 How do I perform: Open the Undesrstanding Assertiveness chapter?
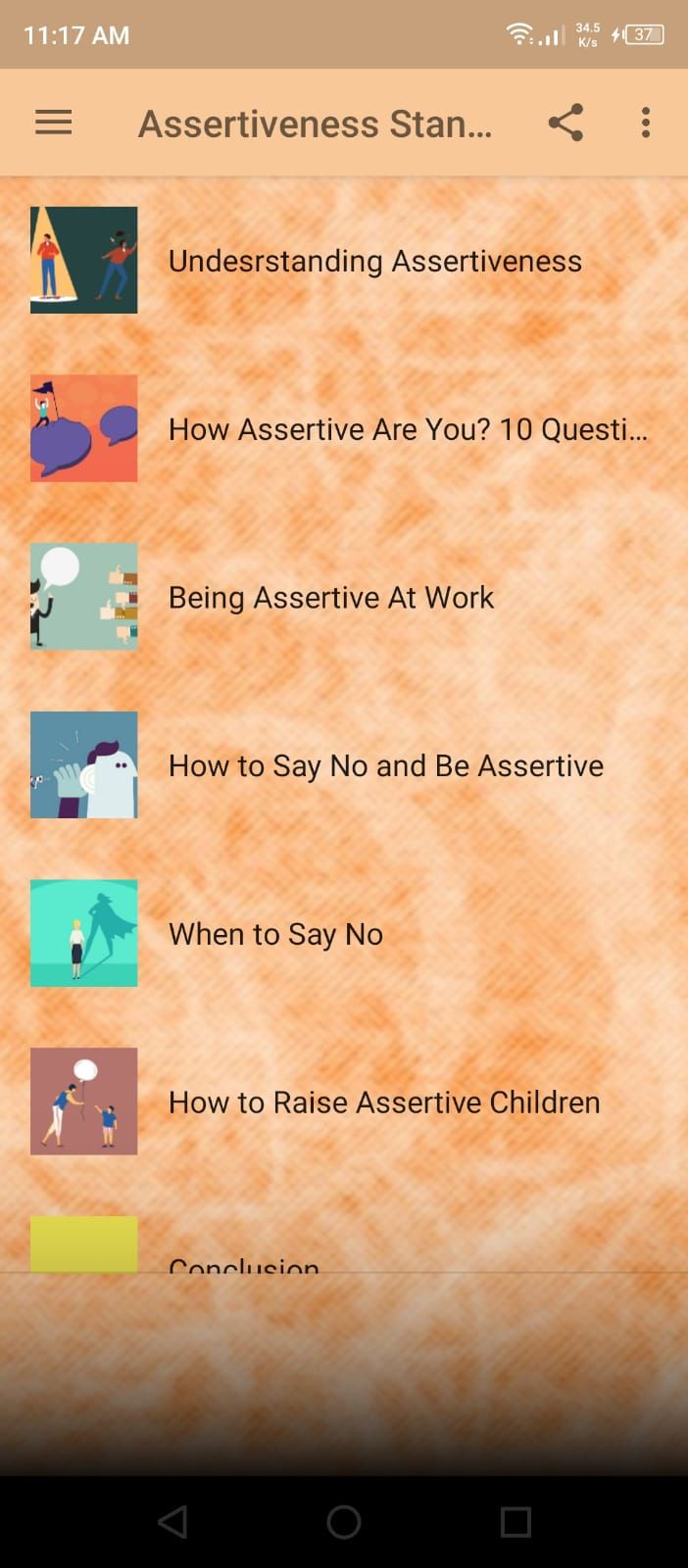coord(374,261)
